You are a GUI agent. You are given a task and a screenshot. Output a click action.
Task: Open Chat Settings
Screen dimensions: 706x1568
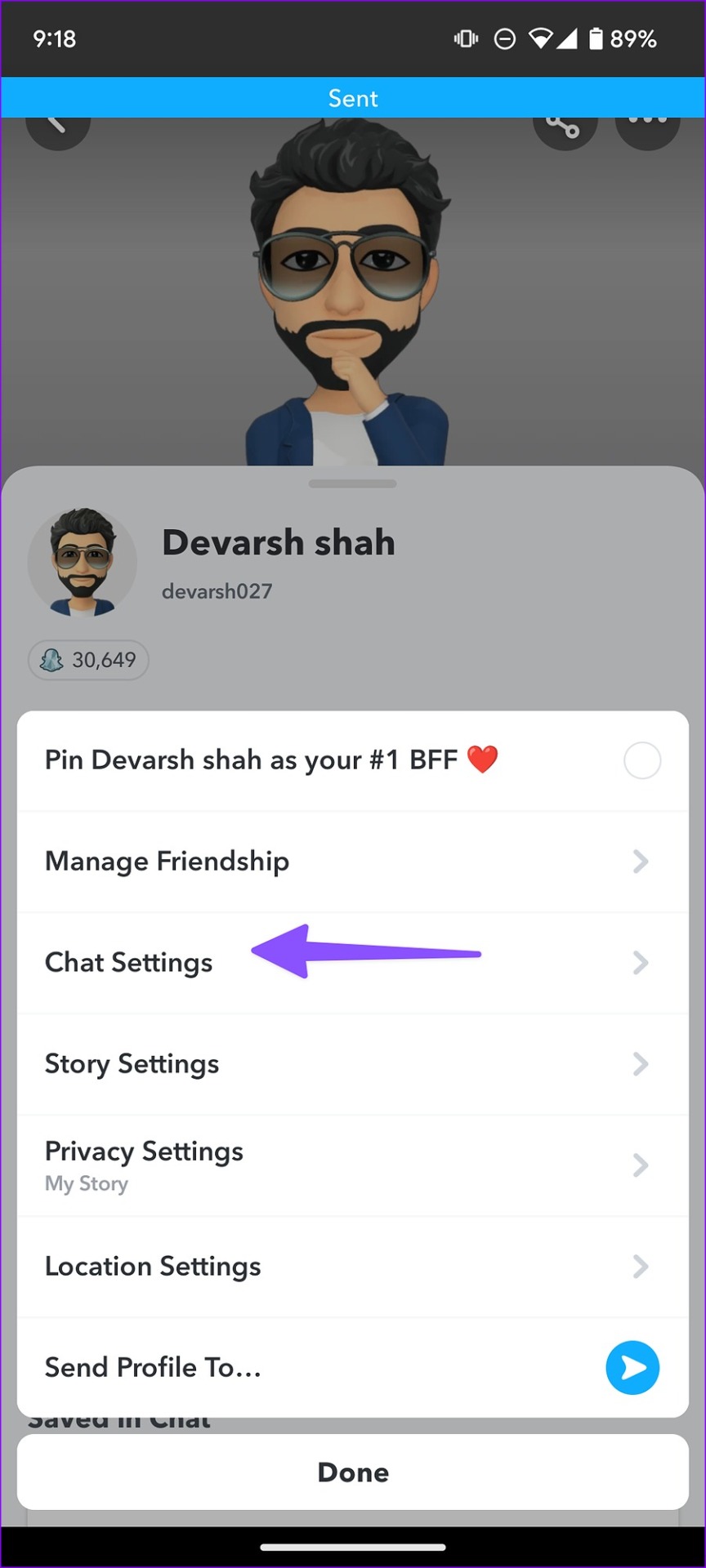pos(351,963)
